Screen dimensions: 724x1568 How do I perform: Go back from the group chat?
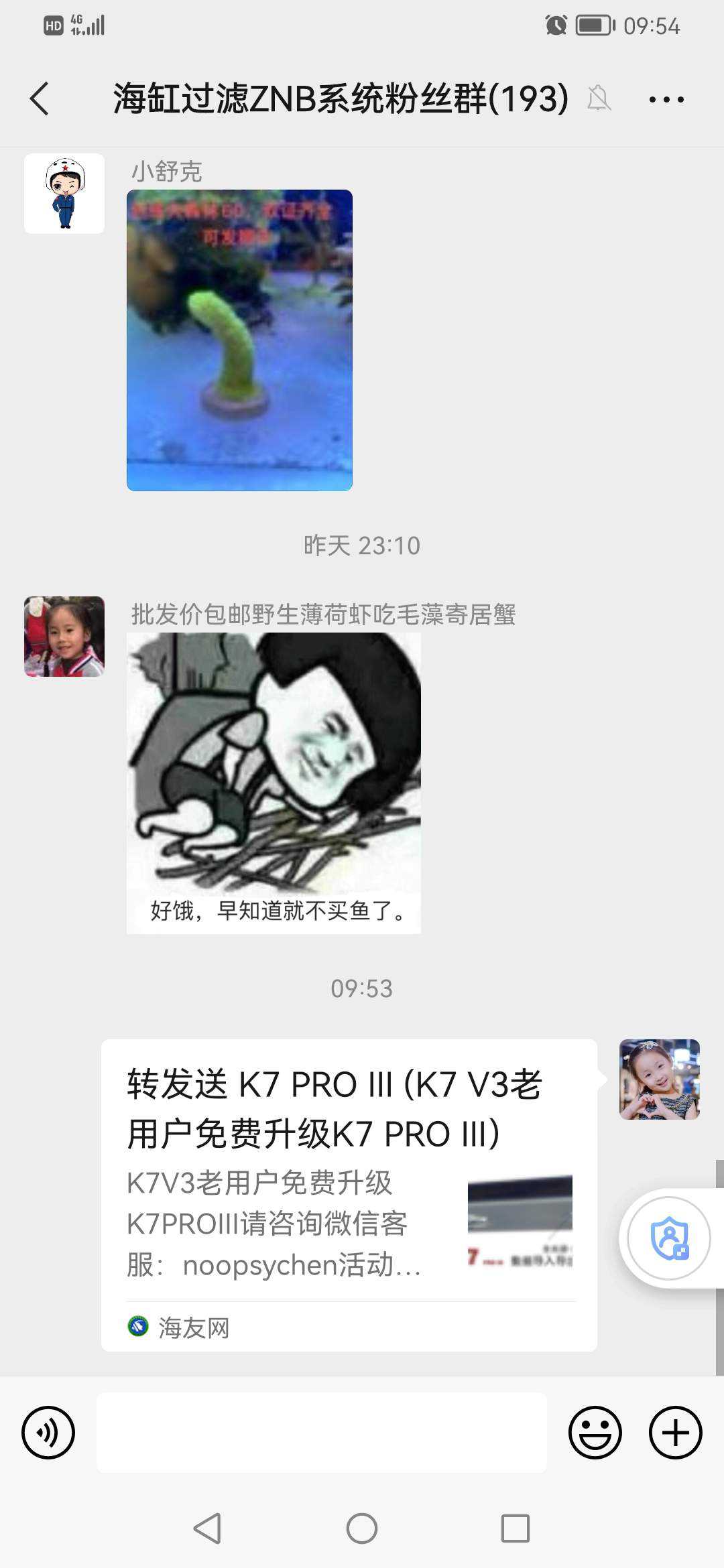tap(40, 99)
